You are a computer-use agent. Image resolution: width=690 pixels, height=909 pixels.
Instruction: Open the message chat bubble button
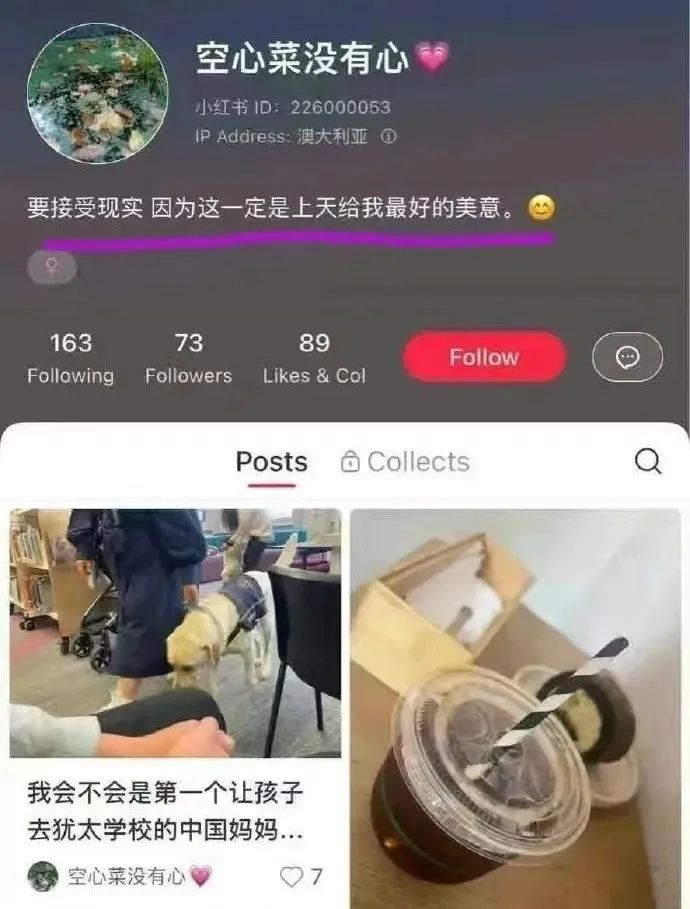coord(627,357)
